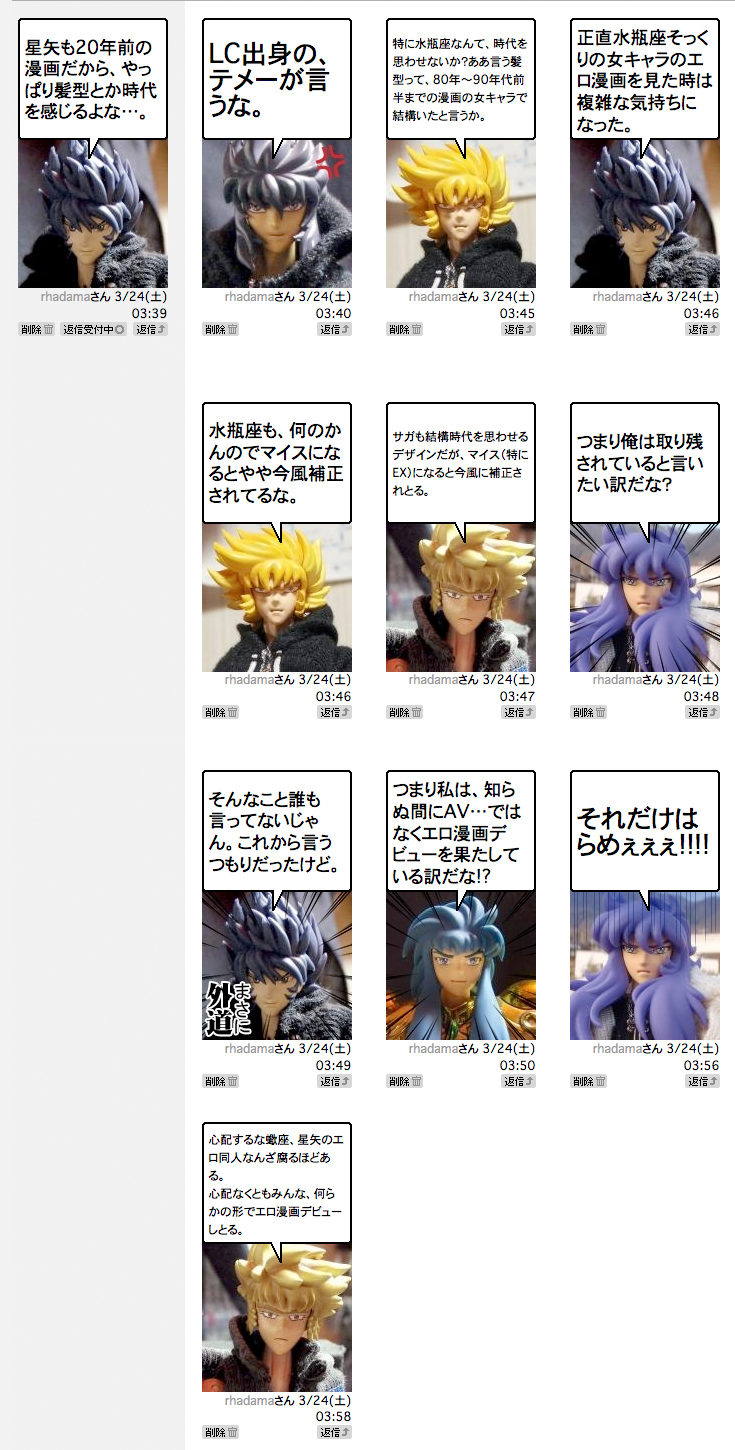This screenshot has width=735, height=1450.
Task: Reply to the 03:47 サガも結構 post
Action: point(519,712)
